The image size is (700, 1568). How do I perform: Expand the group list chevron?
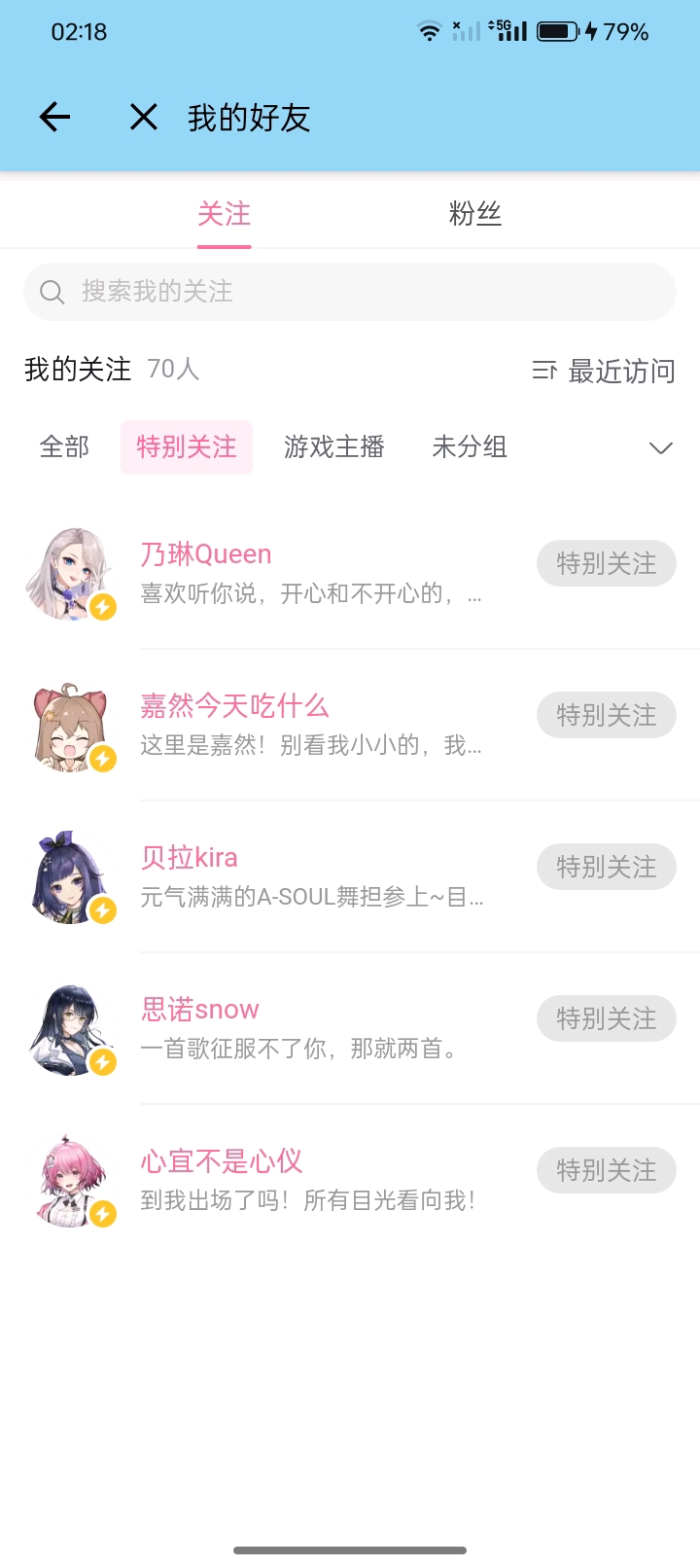[x=661, y=447]
